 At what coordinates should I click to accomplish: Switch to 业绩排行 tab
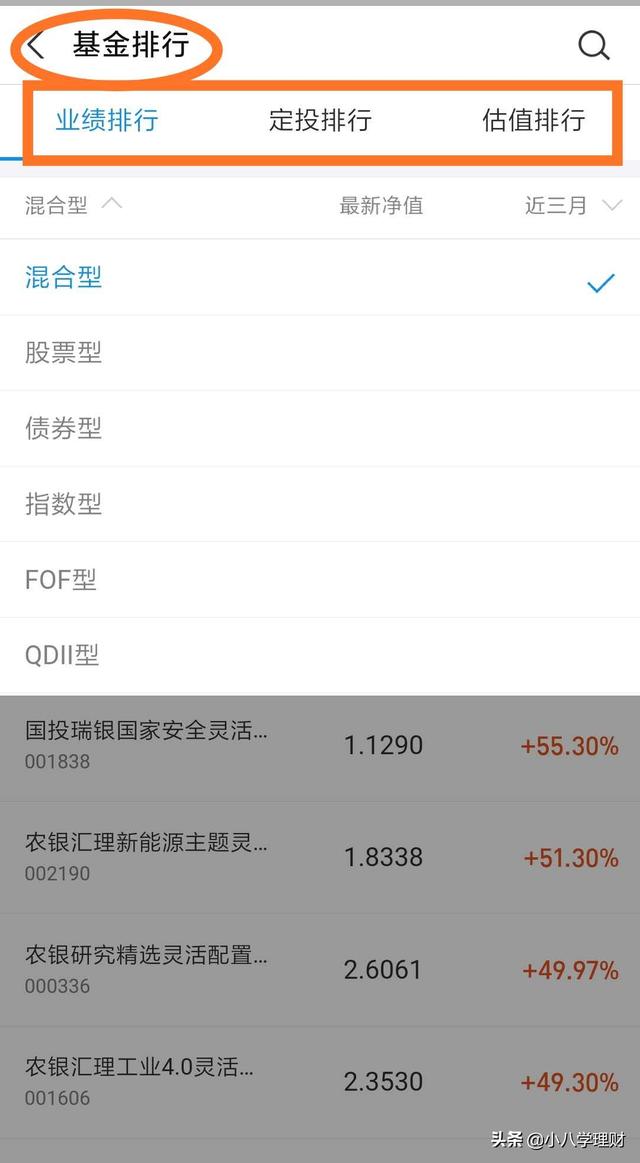[x=107, y=119]
